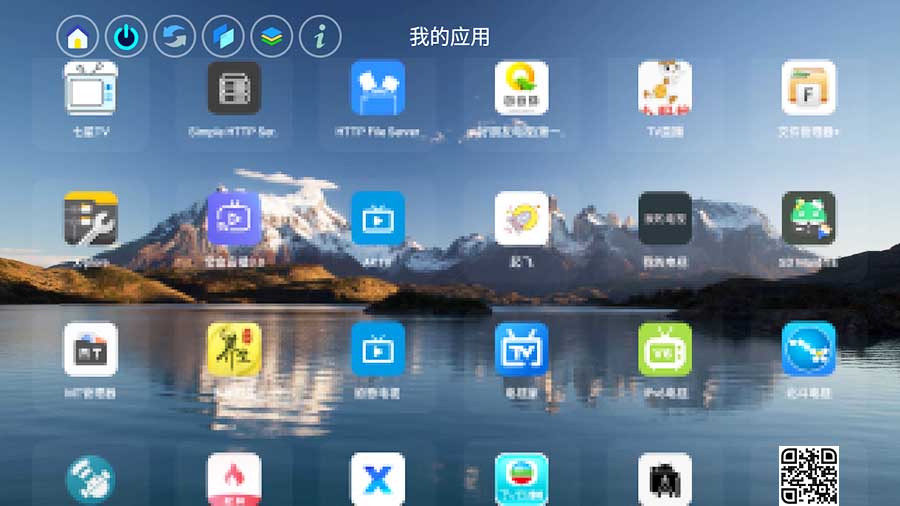Open the 文件管理器+ file manager app

809,89
